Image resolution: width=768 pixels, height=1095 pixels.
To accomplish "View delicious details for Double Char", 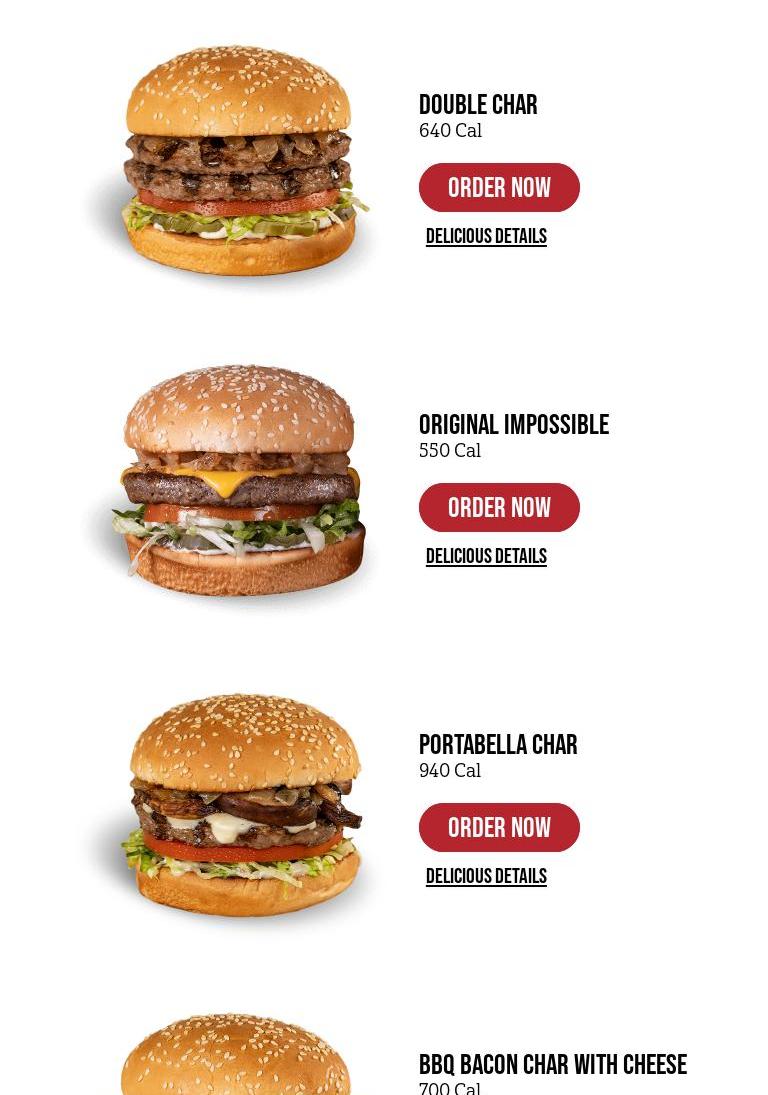I will (x=486, y=236).
